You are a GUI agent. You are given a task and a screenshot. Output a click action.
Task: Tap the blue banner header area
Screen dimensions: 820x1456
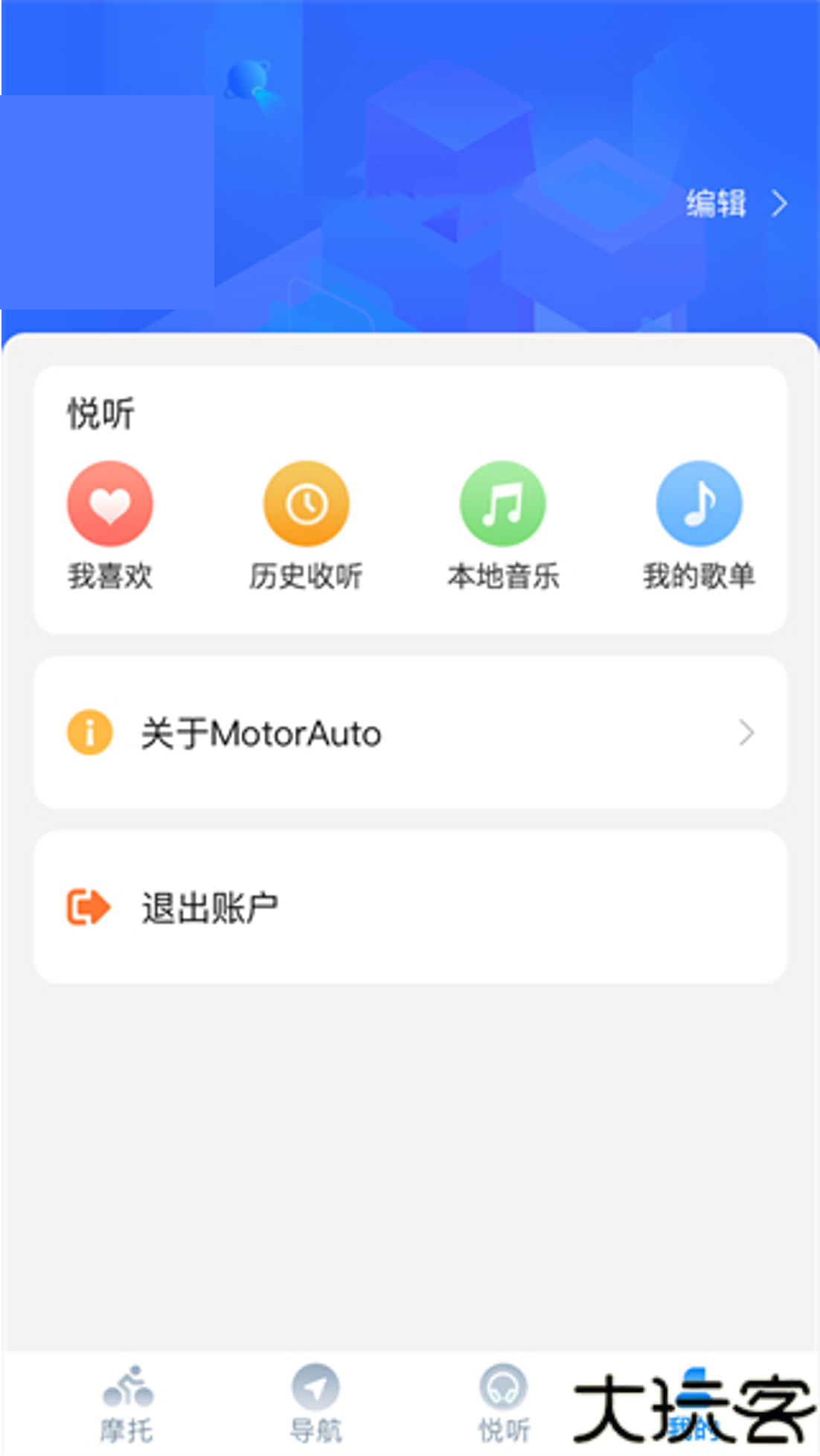[410, 149]
